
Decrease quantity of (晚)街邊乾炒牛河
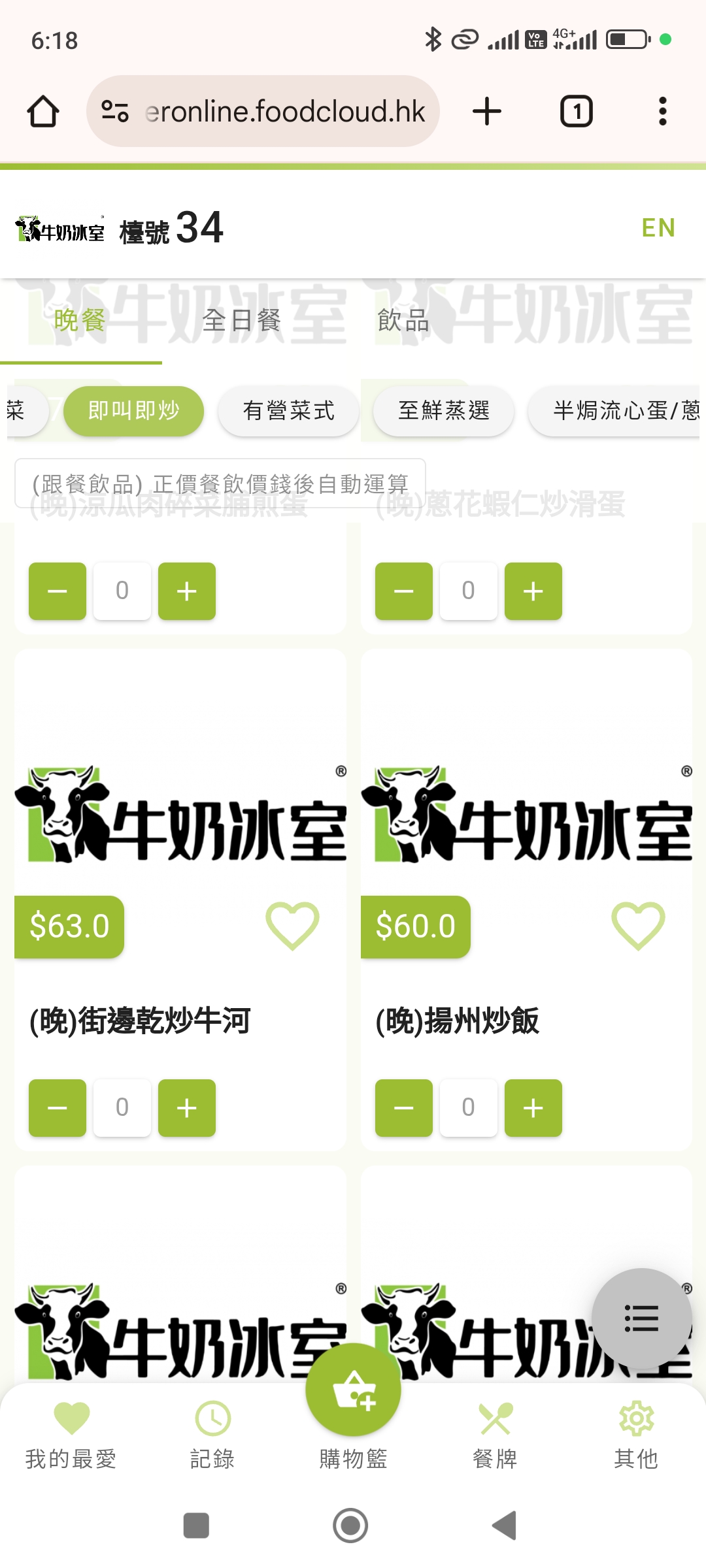[58, 1108]
